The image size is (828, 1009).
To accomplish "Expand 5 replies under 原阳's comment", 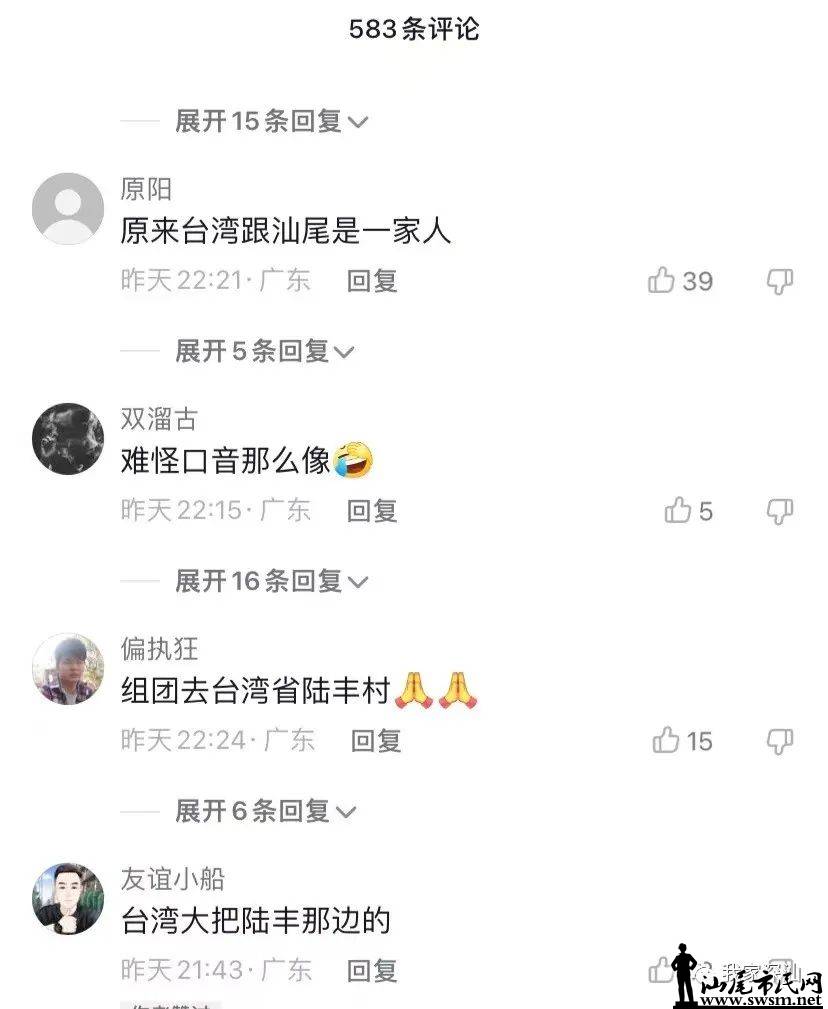I will pyautogui.click(x=265, y=352).
